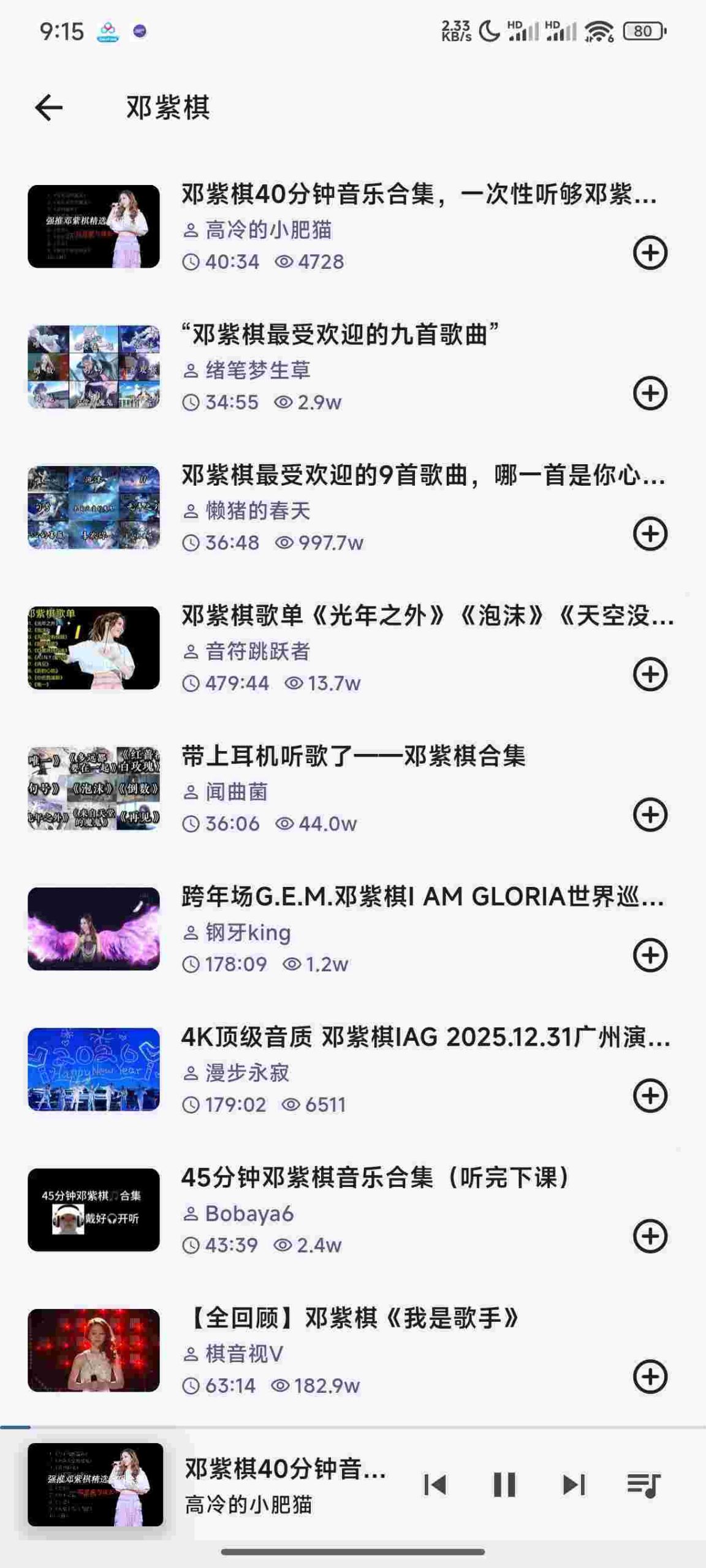This screenshot has width=706, height=1568.
Task: Skip to the next track
Action: [574, 1485]
